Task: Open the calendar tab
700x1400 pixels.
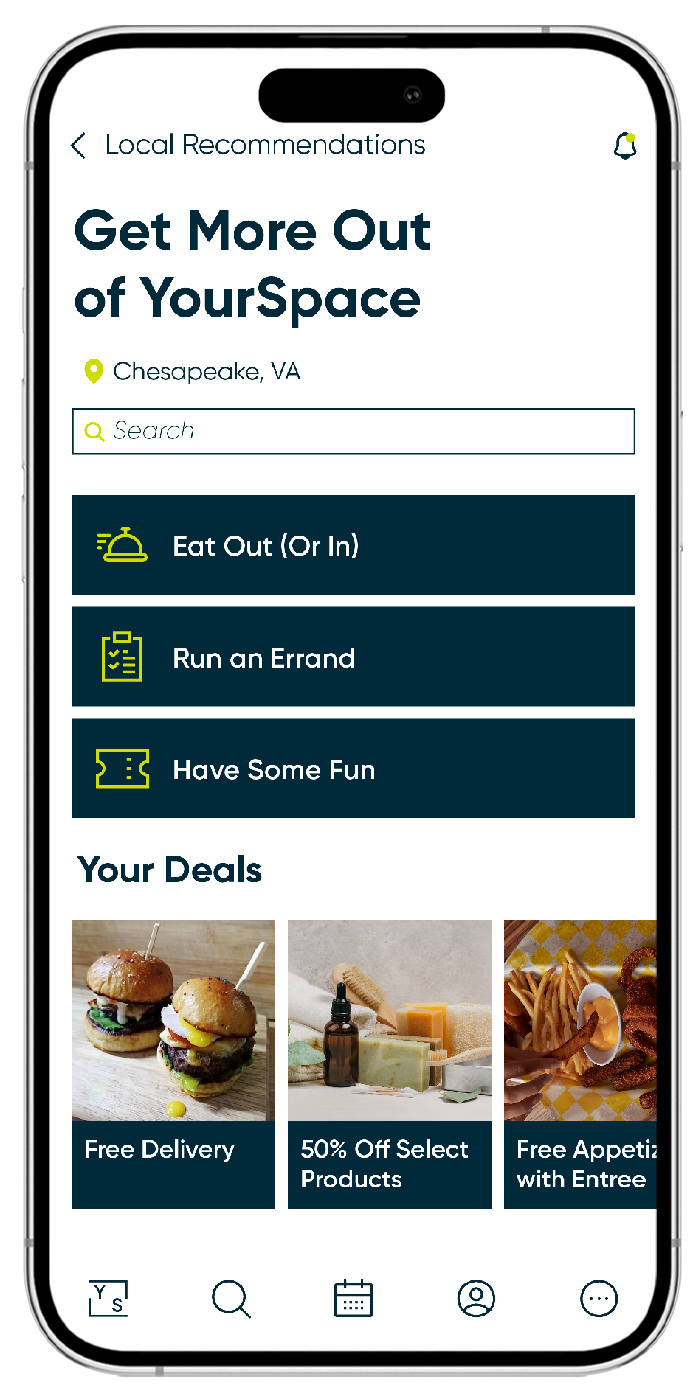Action: click(x=353, y=1299)
